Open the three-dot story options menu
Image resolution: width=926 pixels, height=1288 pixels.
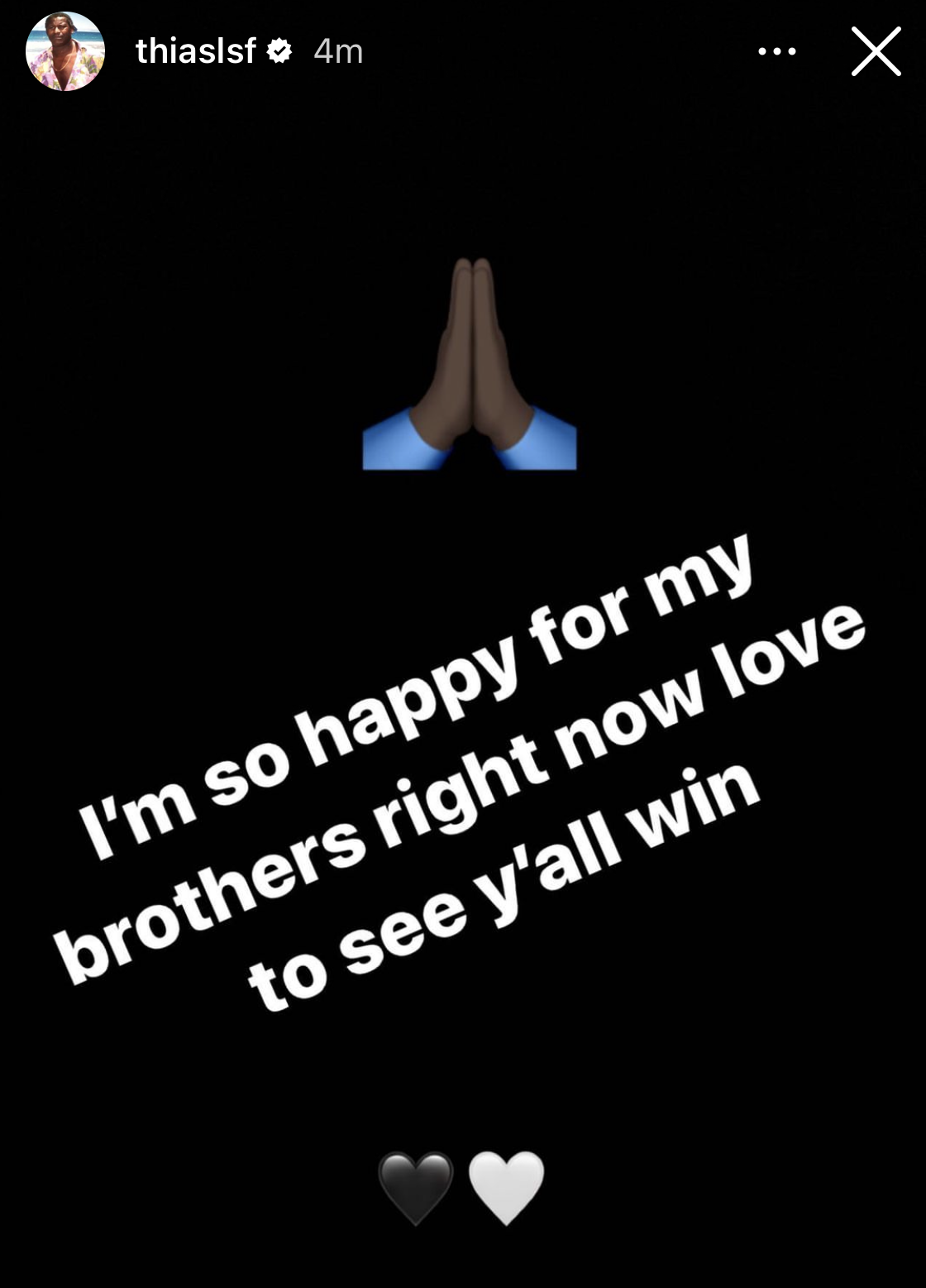point(776,51)
